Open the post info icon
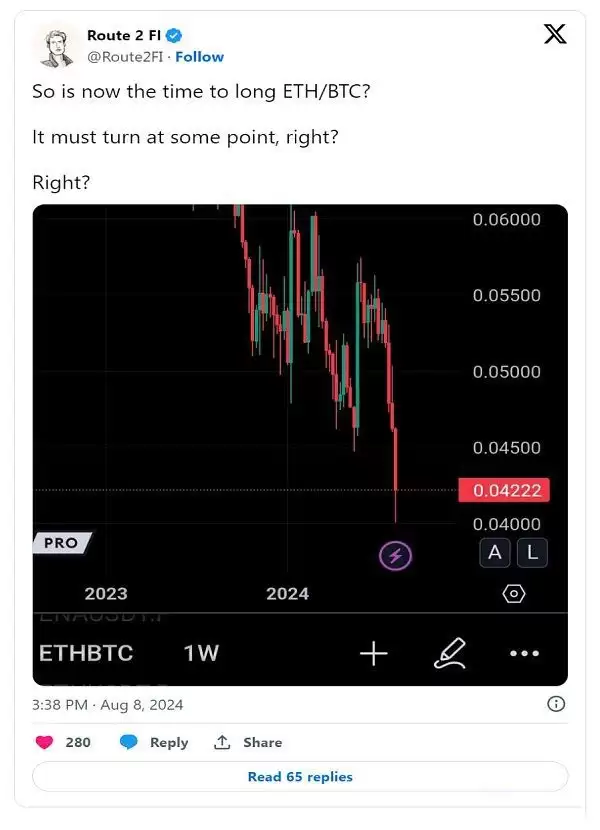600x830 pixels. pos(557,704)
